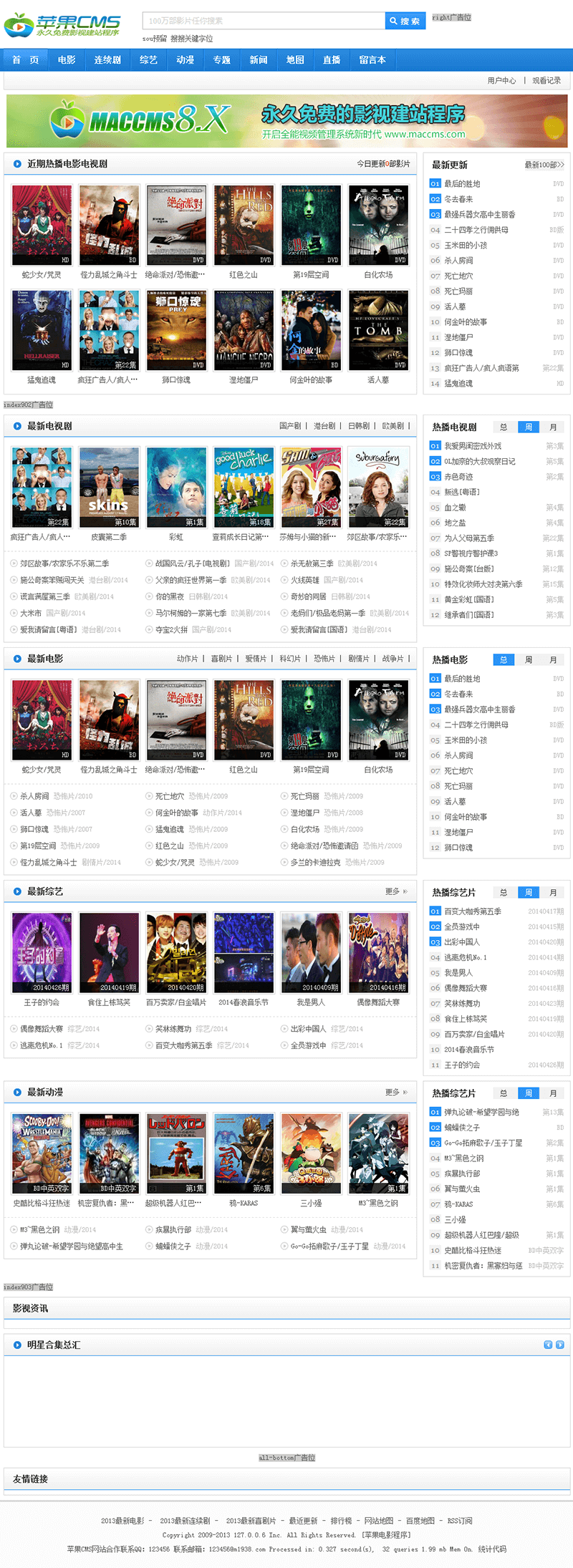This screenshot has width=573, height=1568.
Task: Show next items in 明星合集总汇 carousel
Action: 560,1345
